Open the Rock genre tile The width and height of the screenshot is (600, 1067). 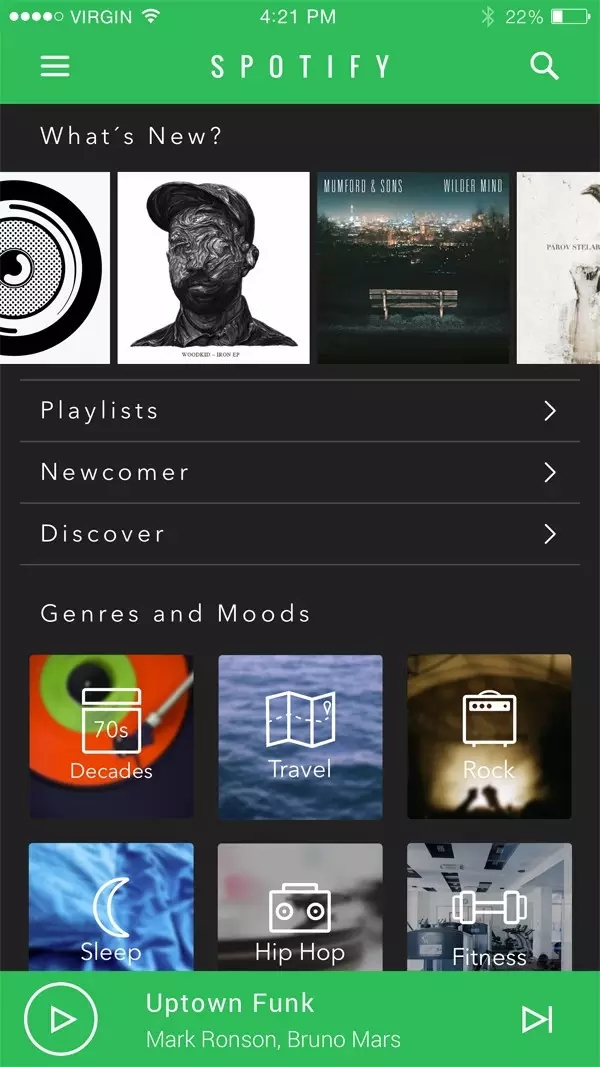click(489, 737)
